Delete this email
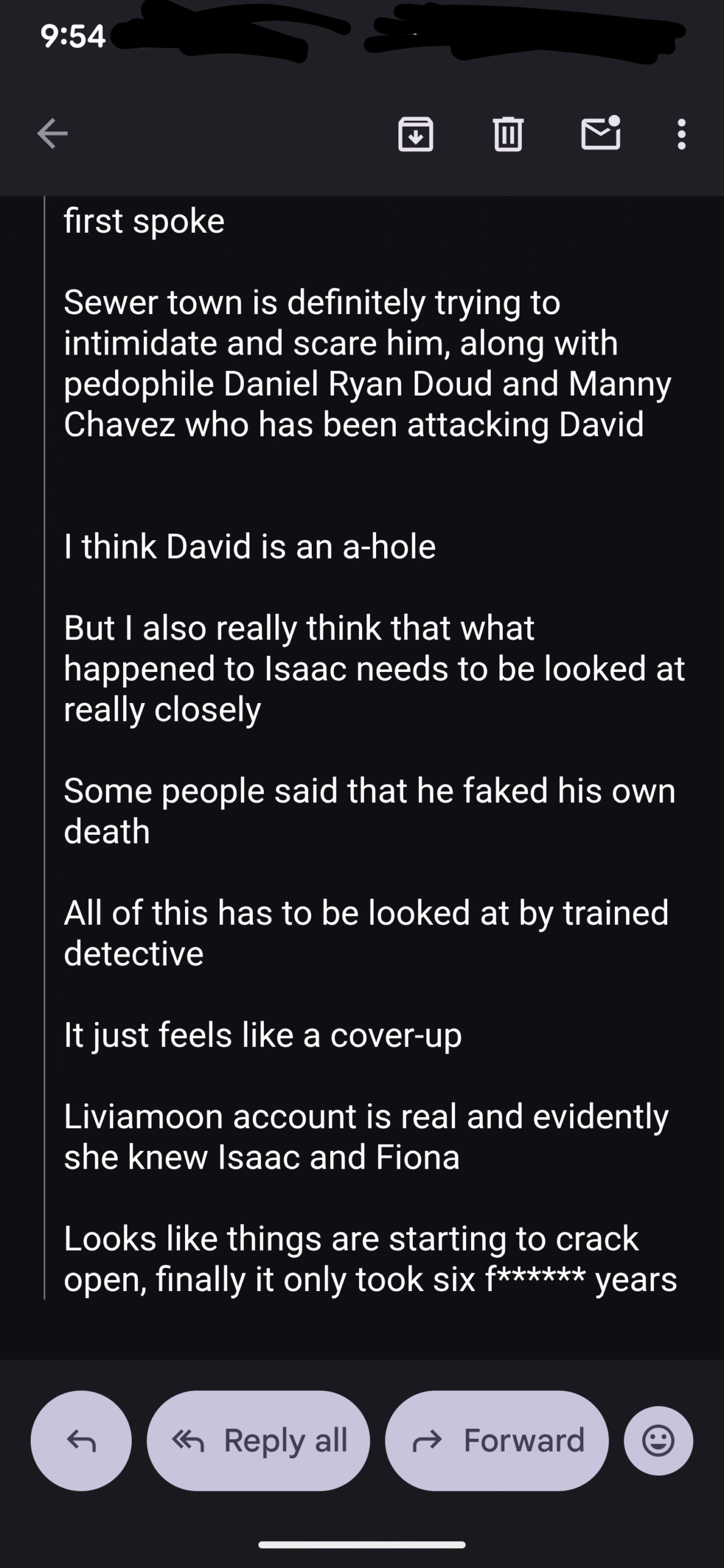The width and height of the screenshot is (724, 1568). 508,134
